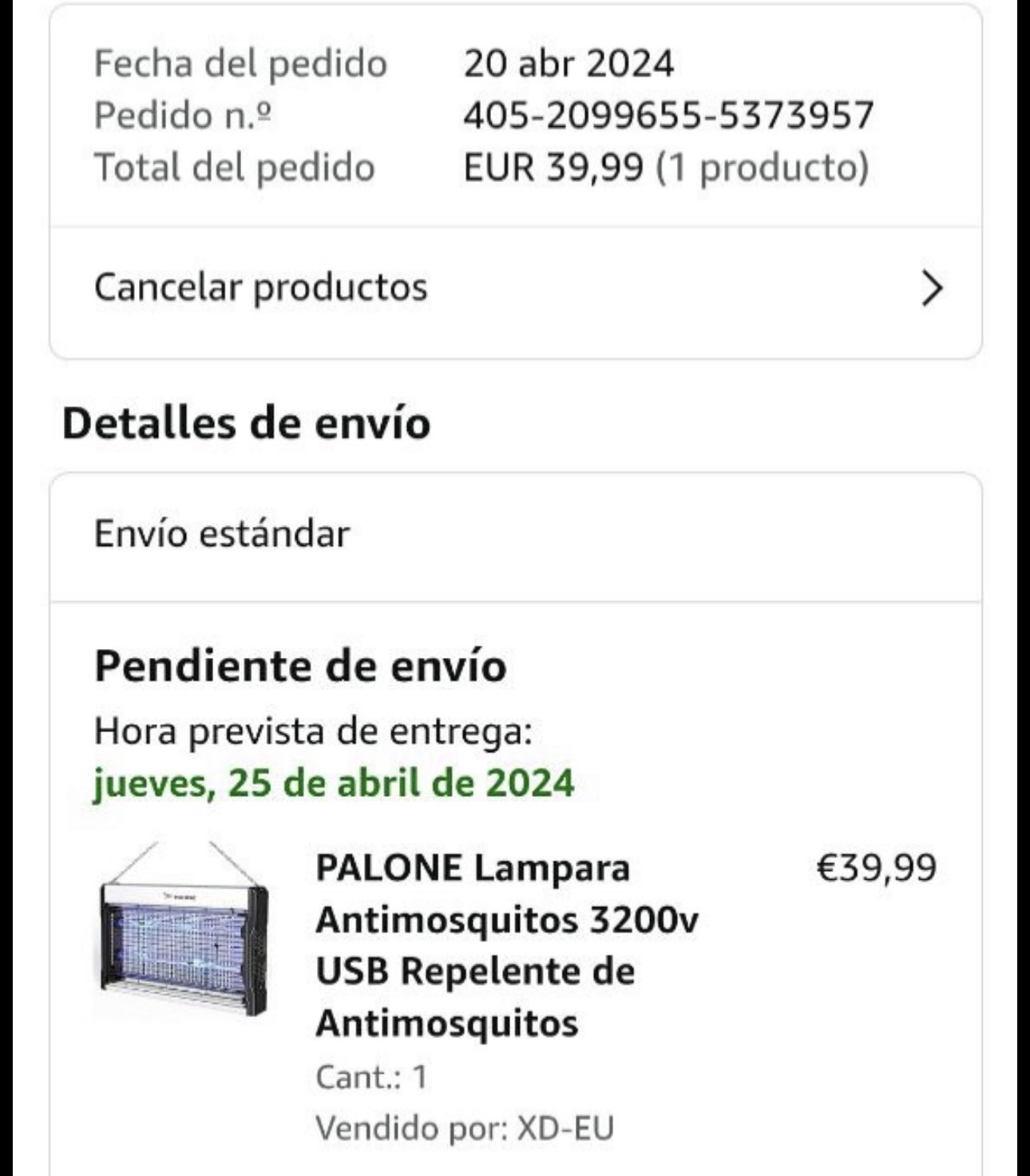Open the PALONE mosquito lamp product image

point(184,930)
